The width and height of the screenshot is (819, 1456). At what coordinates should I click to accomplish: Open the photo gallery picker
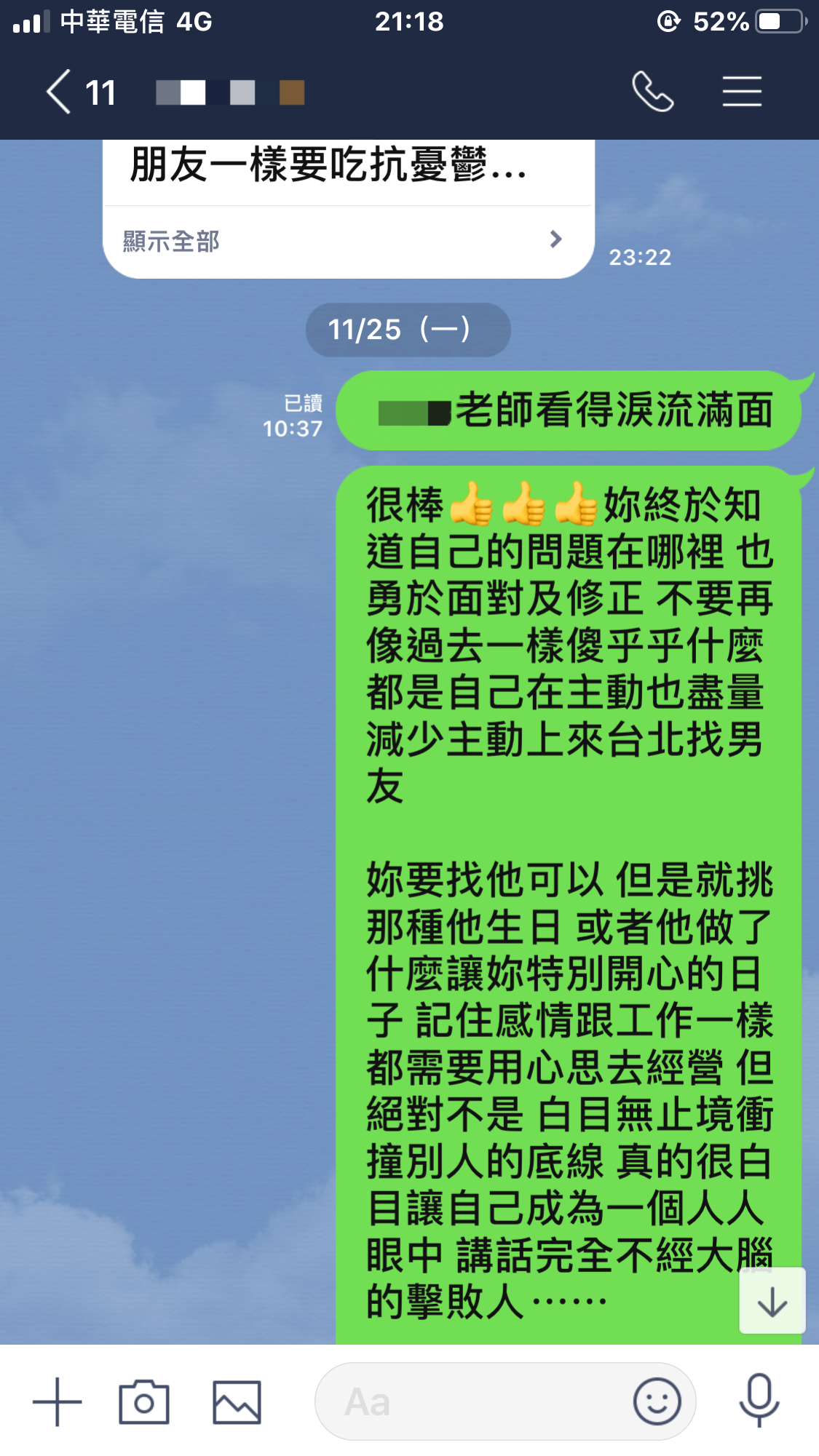(x=237, y=1401)
